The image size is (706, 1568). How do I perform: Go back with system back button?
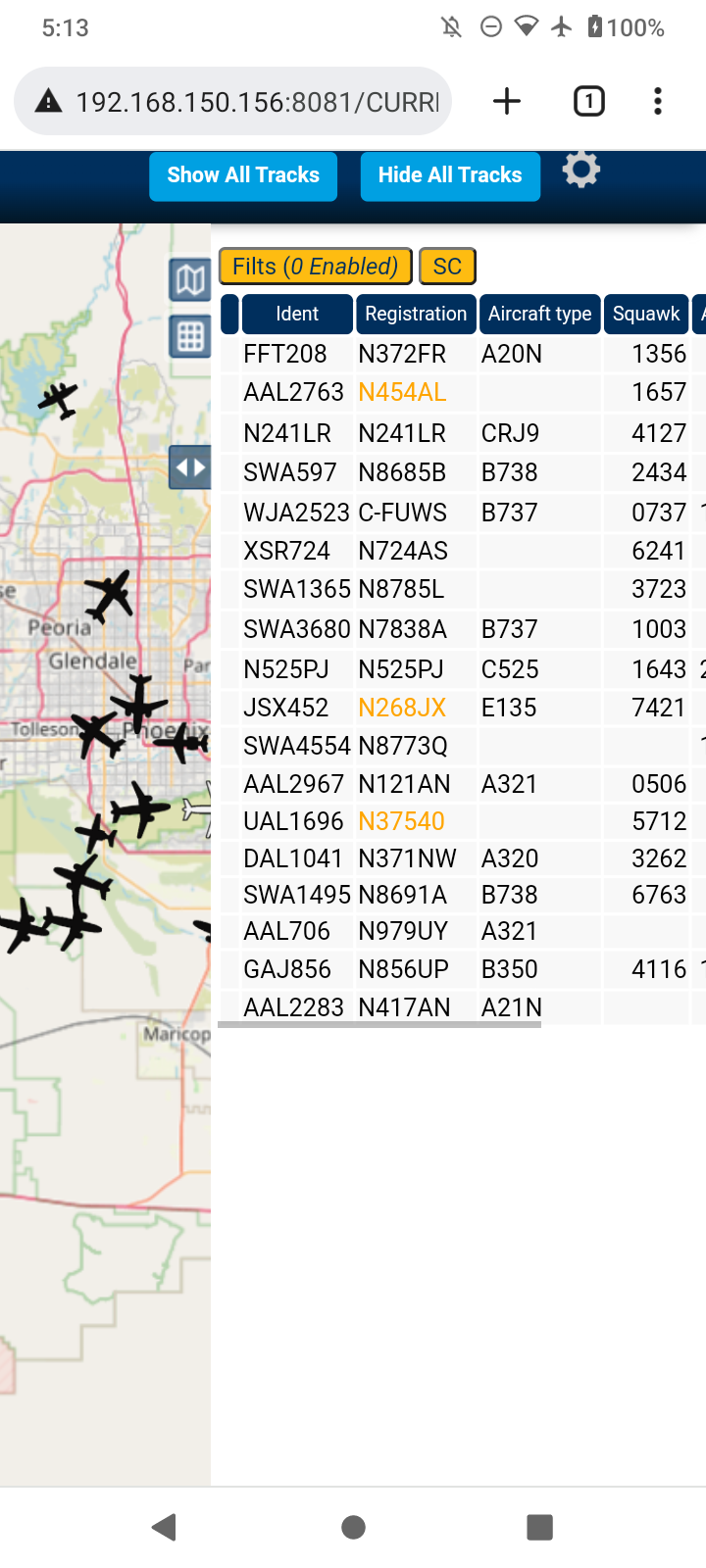(165, 1527)
